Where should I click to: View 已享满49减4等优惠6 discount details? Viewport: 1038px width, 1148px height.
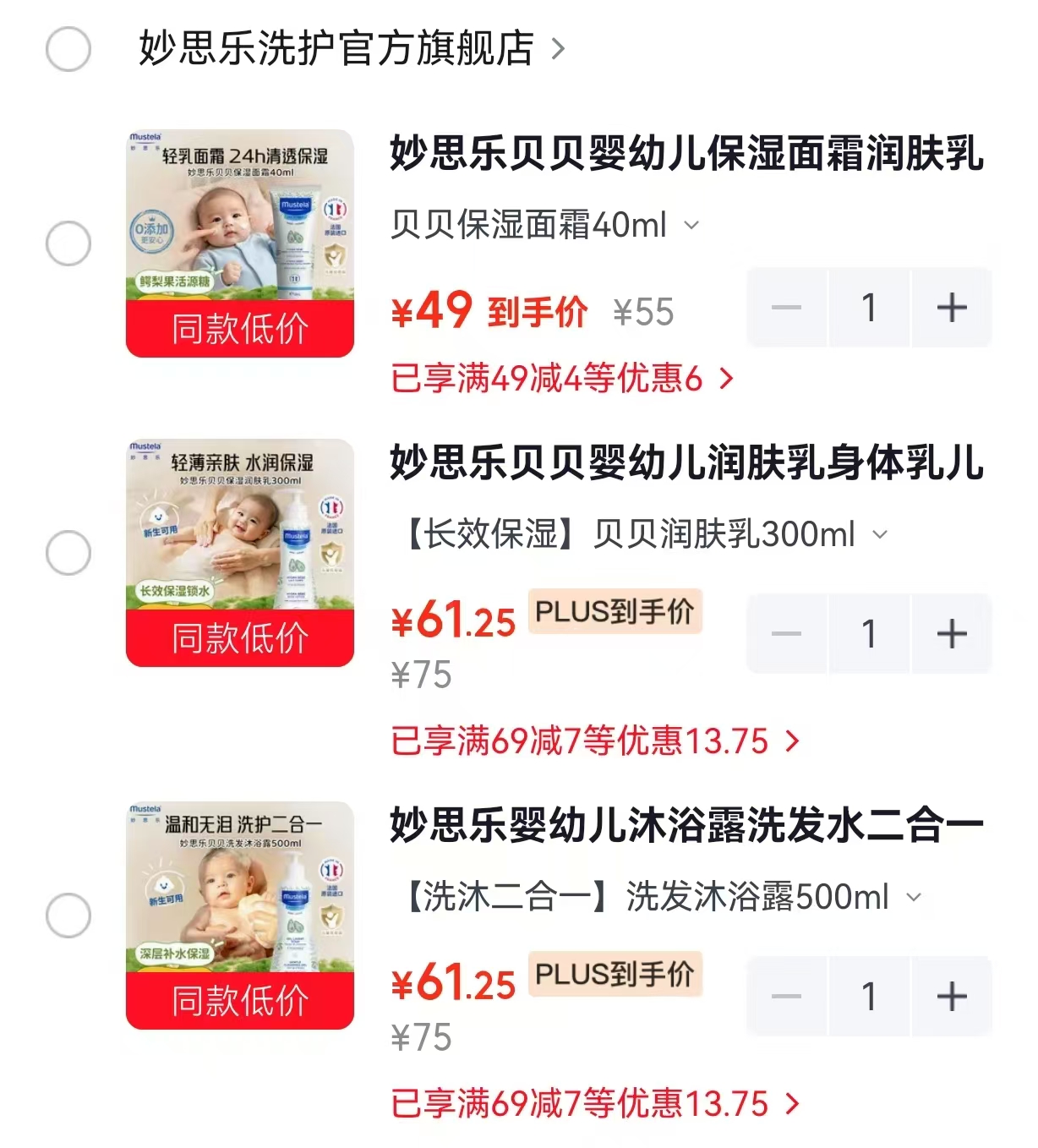pos(562,379)
